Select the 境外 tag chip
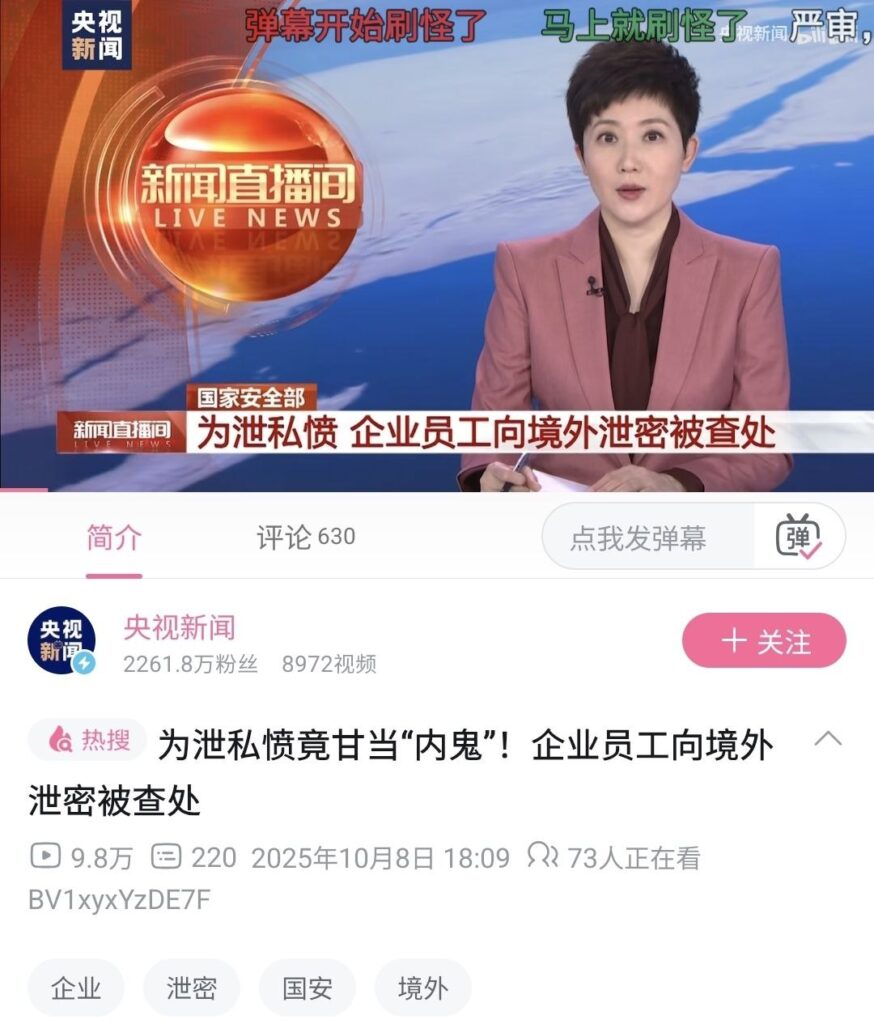874x1024 pixels. click(422, 988)
